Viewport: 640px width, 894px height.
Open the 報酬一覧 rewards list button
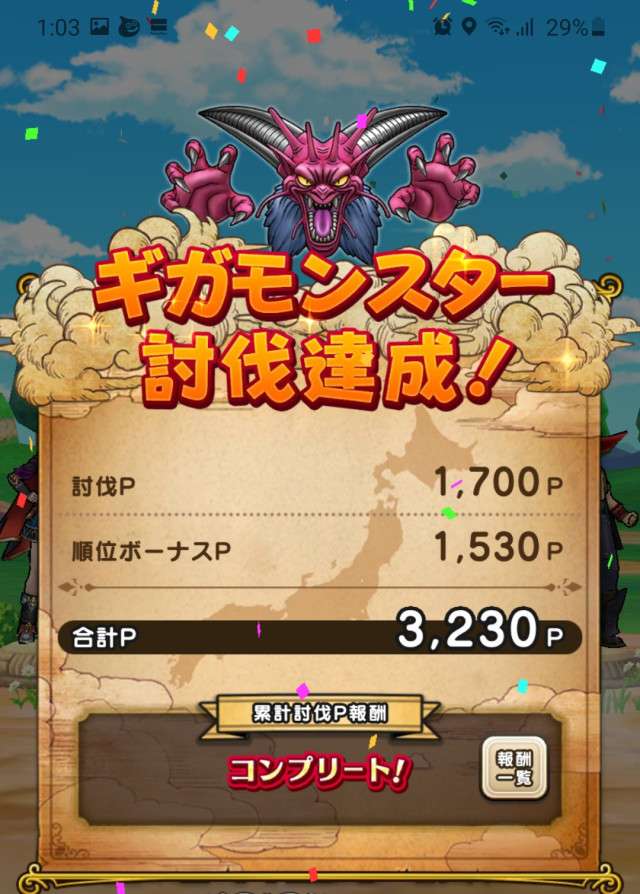coord(514,767)
